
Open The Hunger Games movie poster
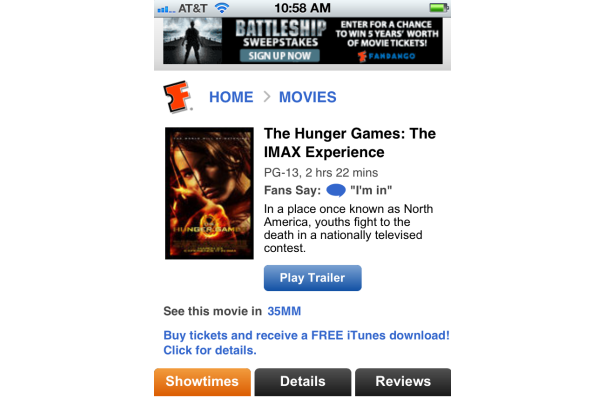coord(208,193)
